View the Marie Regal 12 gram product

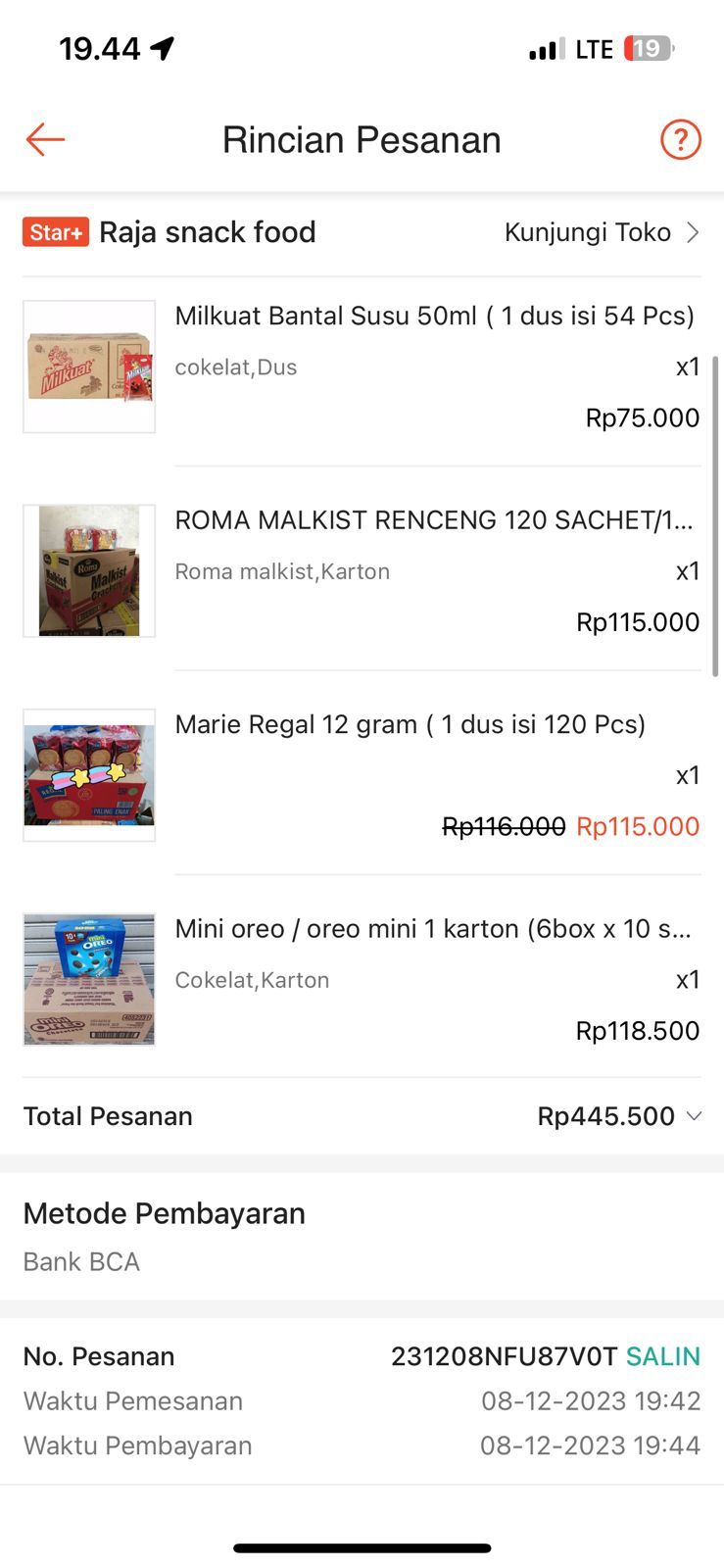(410, 725)
